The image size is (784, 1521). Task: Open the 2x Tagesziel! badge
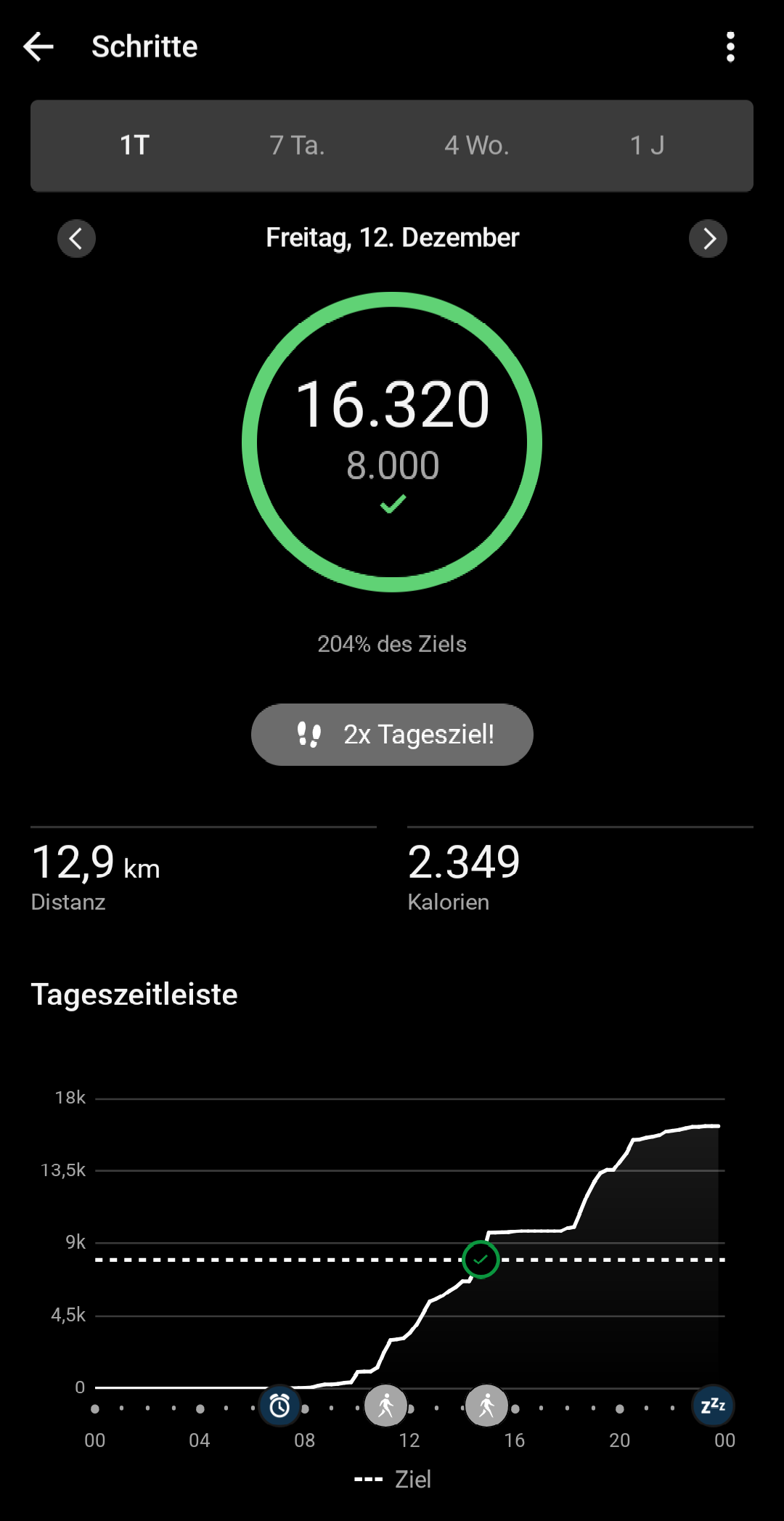392,734
